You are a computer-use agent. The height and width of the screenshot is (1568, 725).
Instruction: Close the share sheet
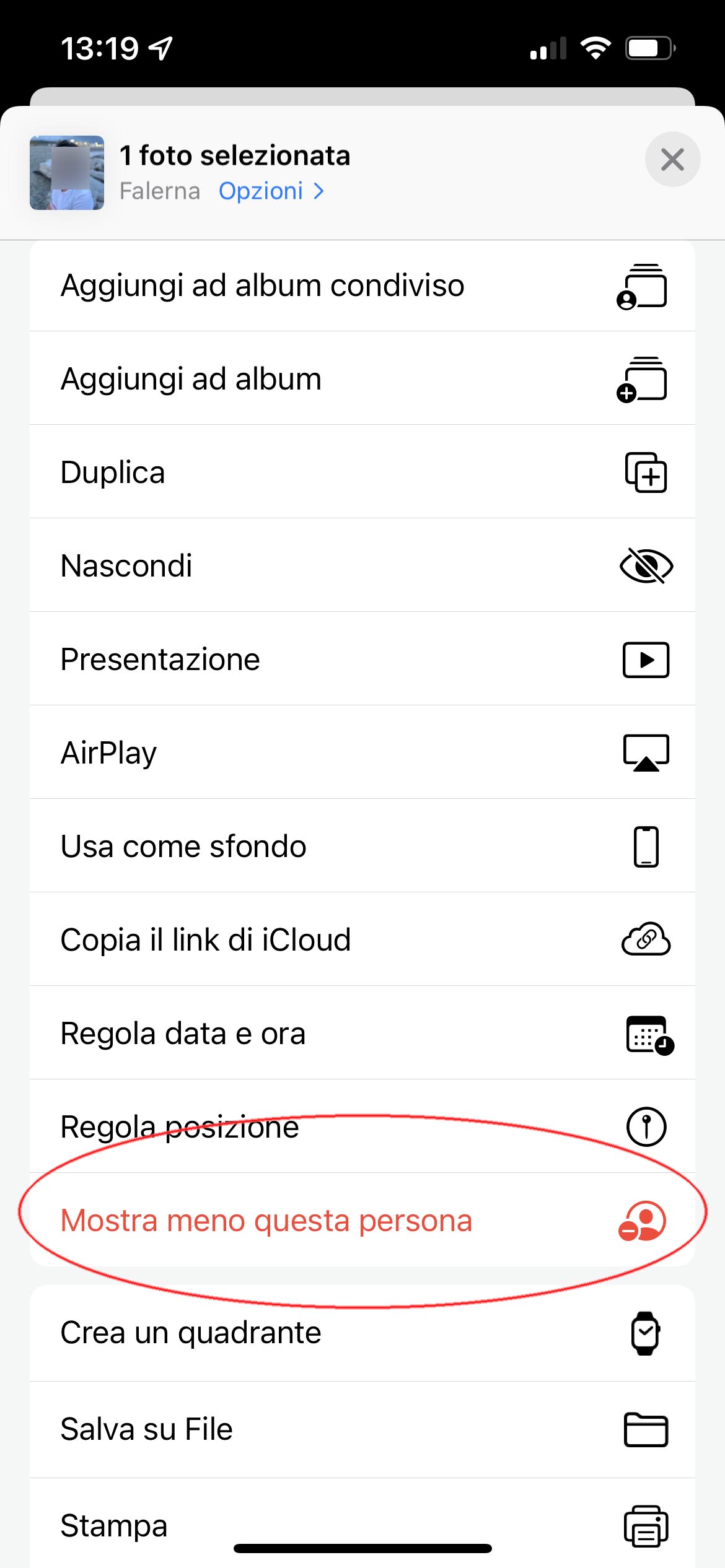coord(672,160)
